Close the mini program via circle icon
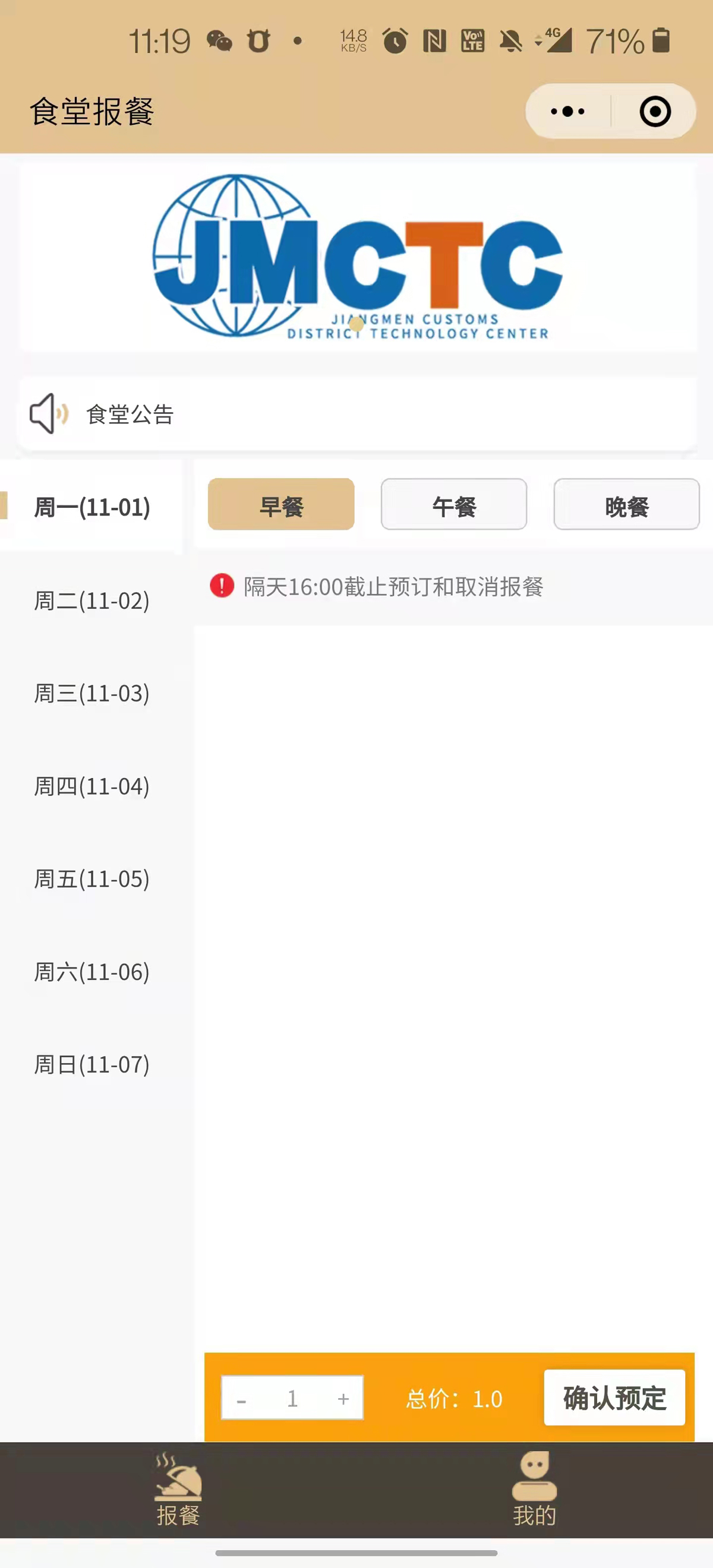Image resolution: width=713 pixels, height=1568 pixels. coord(655,112)
